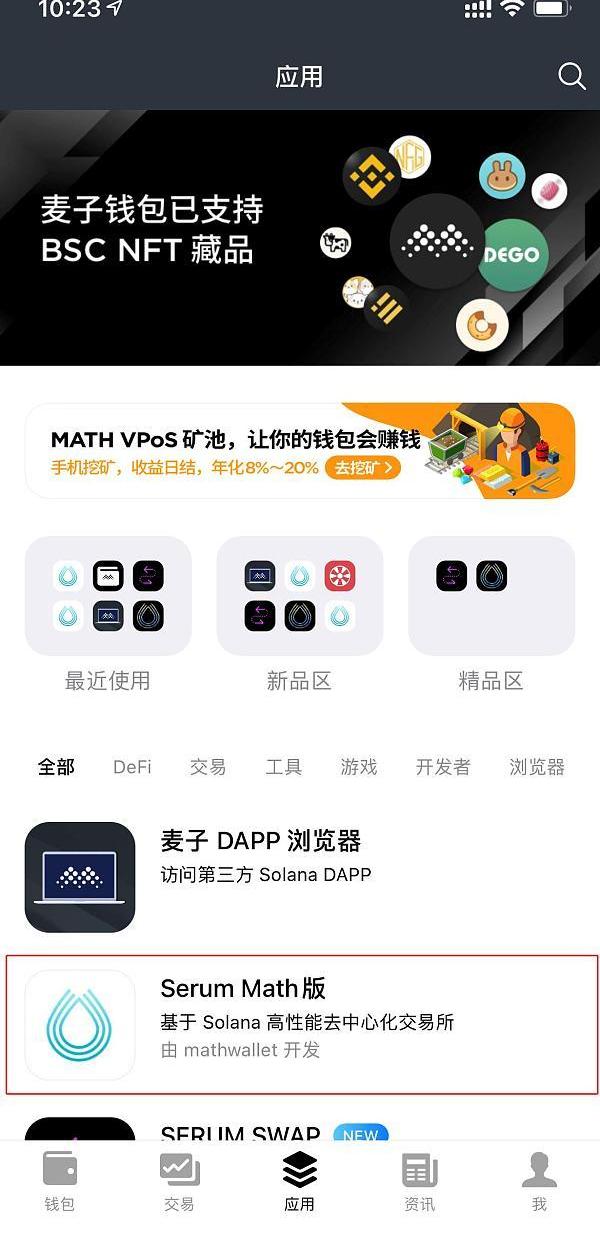This screenshot has height=1238, width=600.
Task: Open Serum Math版 app
Action: pos(300,1023)
